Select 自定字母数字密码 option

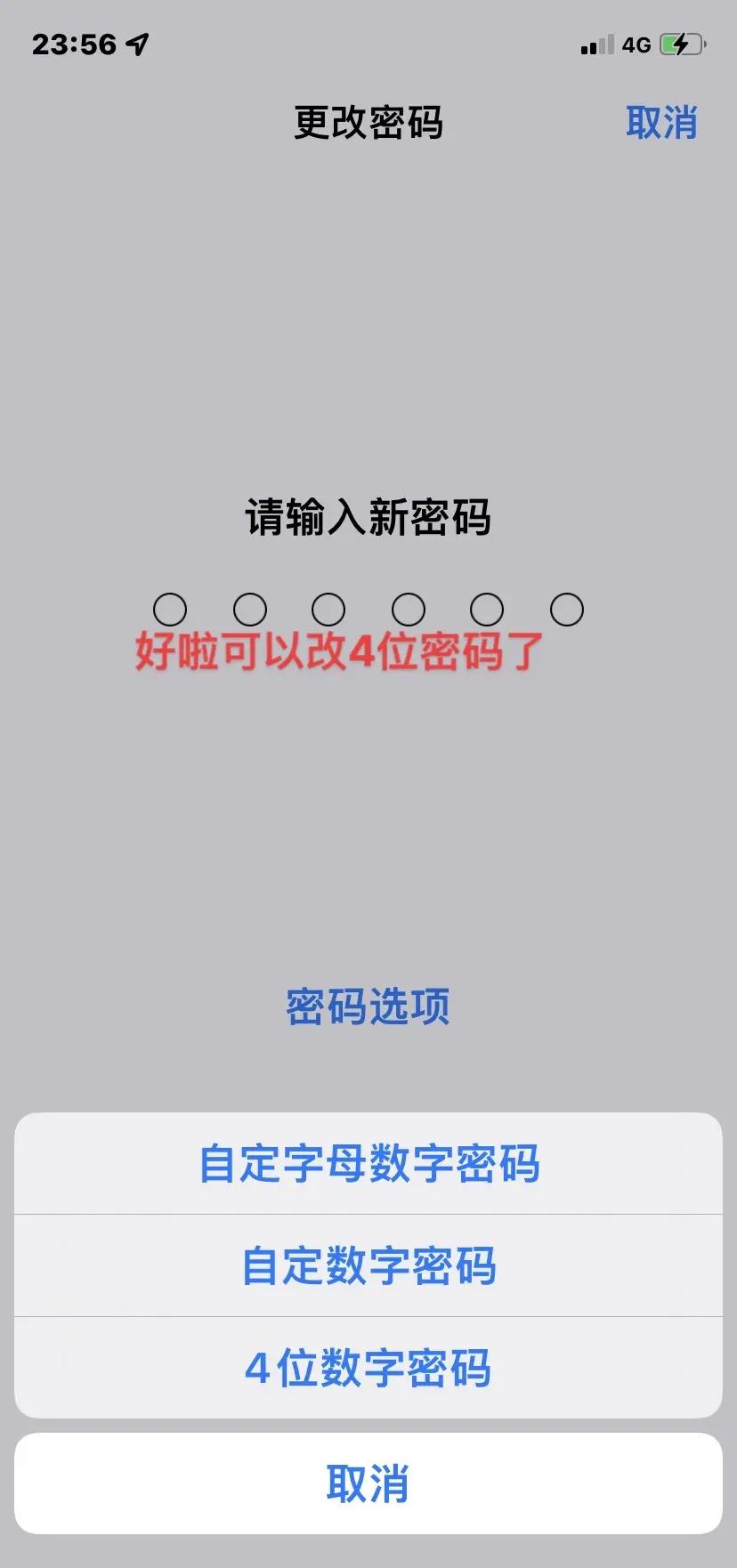368,1162
